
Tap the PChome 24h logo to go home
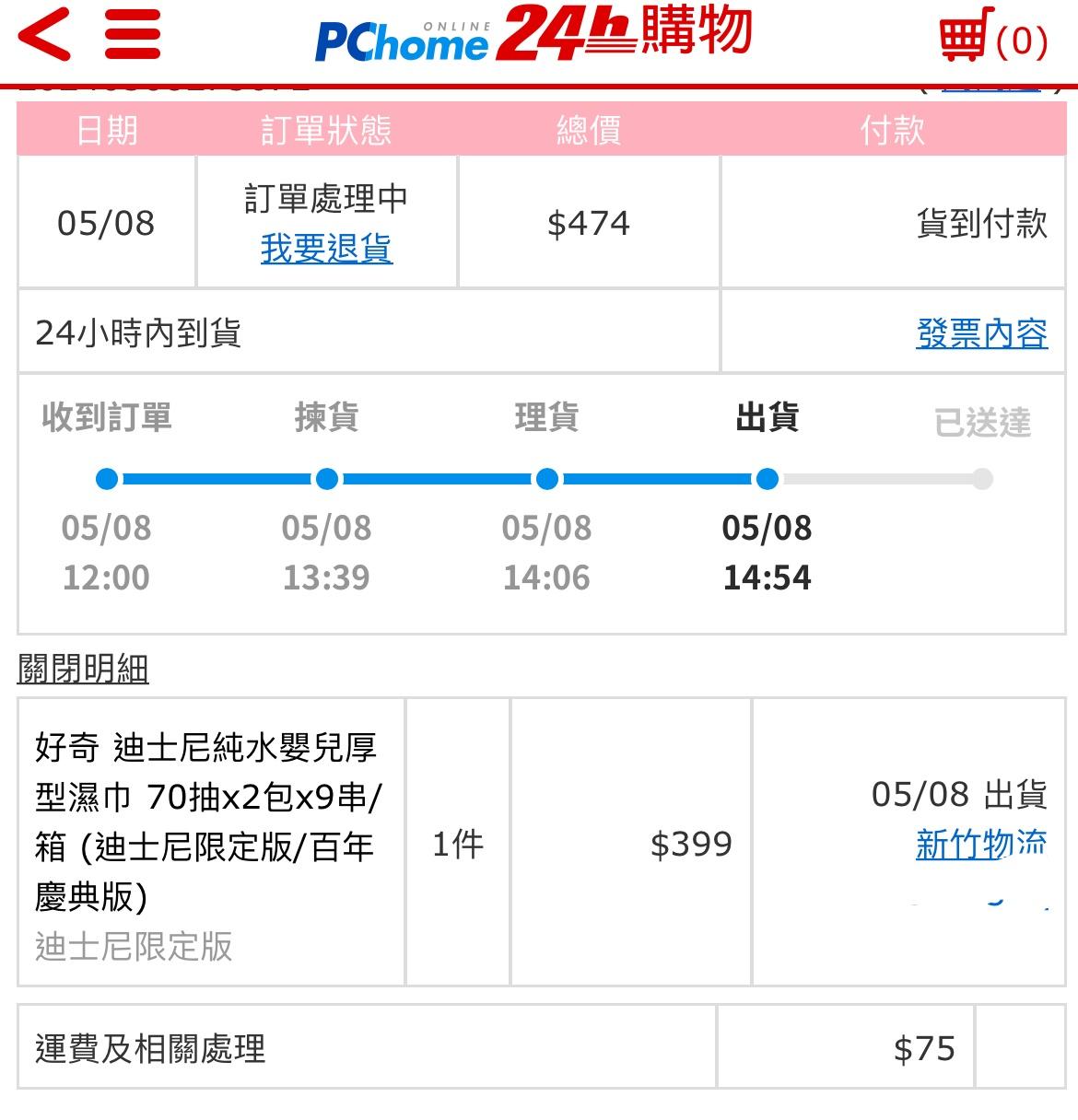tap(533, 35)
